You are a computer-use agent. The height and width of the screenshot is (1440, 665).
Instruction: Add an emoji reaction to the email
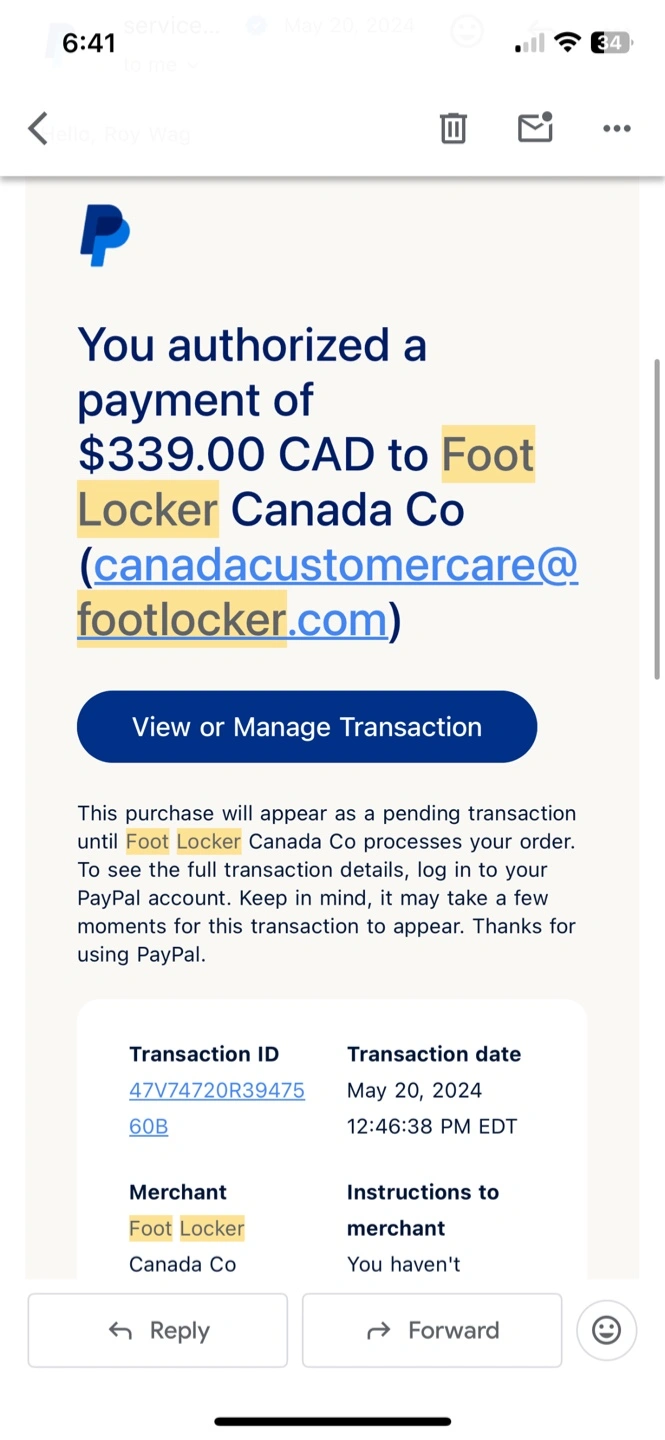(607, 1330)
